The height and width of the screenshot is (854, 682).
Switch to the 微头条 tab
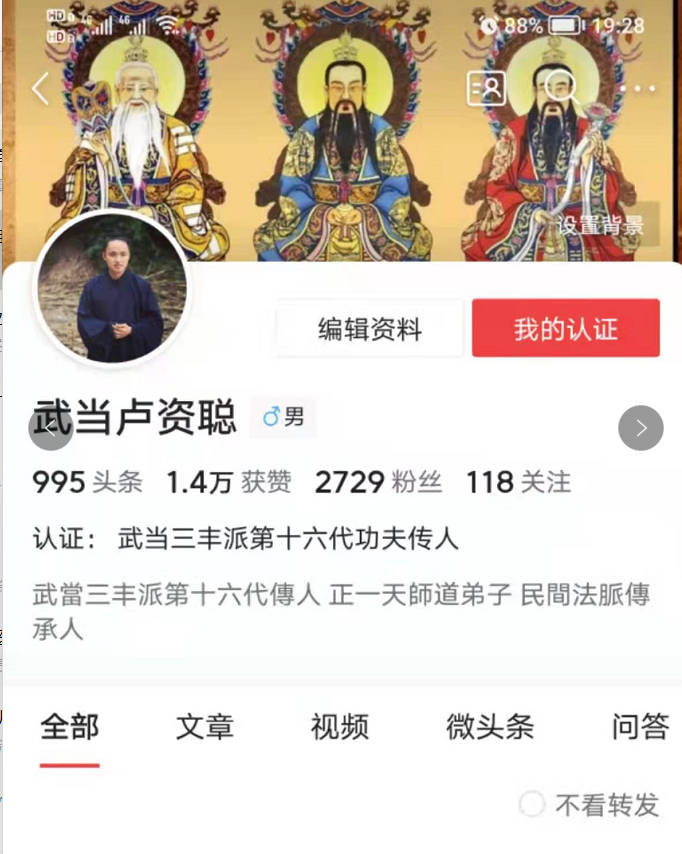point(490,727)
